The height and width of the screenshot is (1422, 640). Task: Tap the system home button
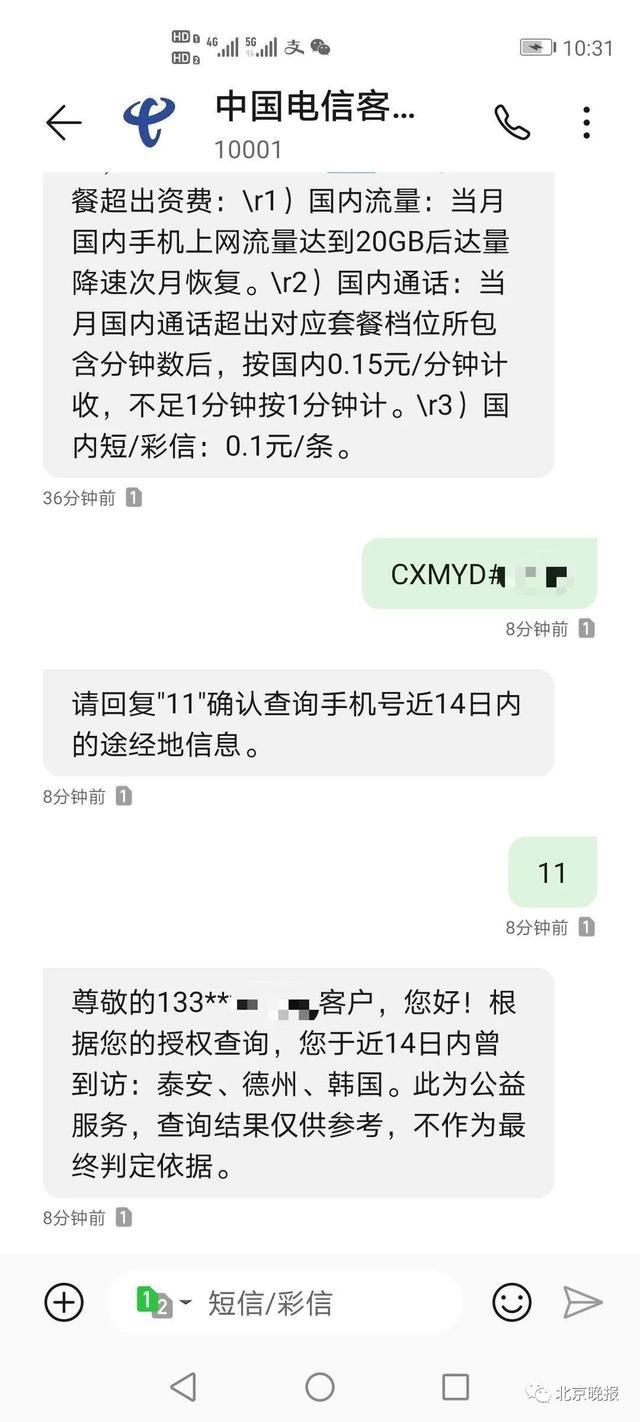[x=320, y=1386]
